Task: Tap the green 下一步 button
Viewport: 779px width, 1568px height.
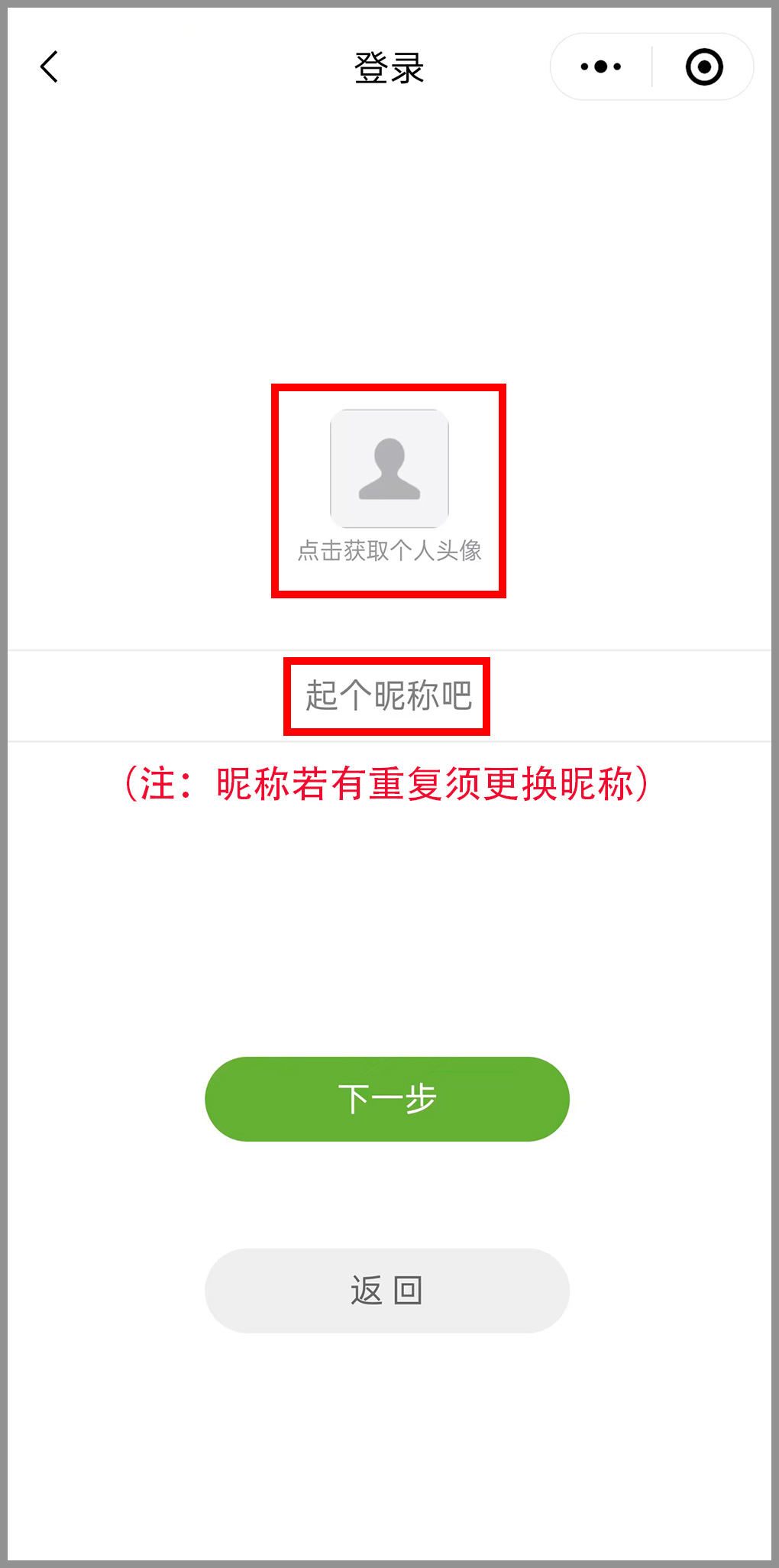Action: coord(387,1099)
